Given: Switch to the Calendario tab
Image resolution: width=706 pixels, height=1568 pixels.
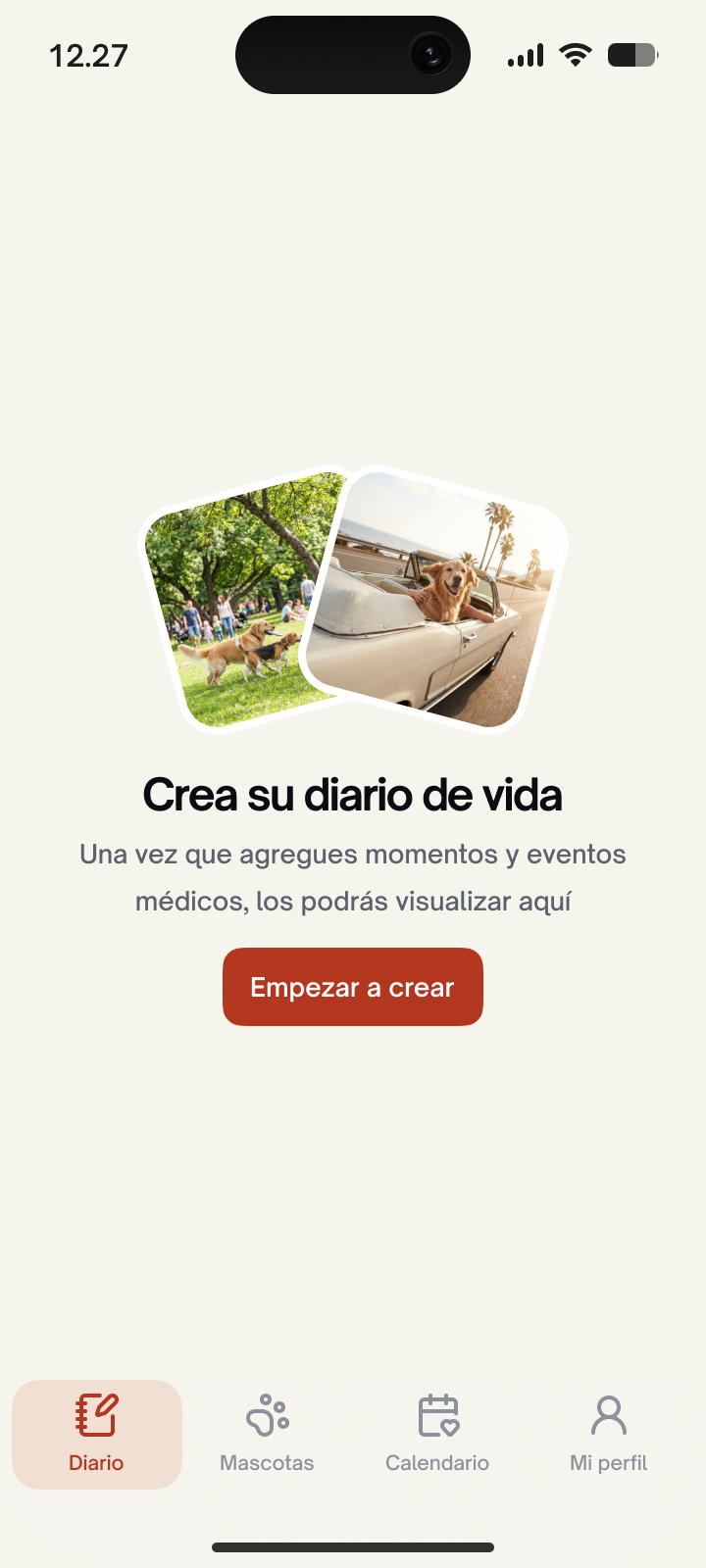Looking at the screenshot, I should pos(437,1434).
